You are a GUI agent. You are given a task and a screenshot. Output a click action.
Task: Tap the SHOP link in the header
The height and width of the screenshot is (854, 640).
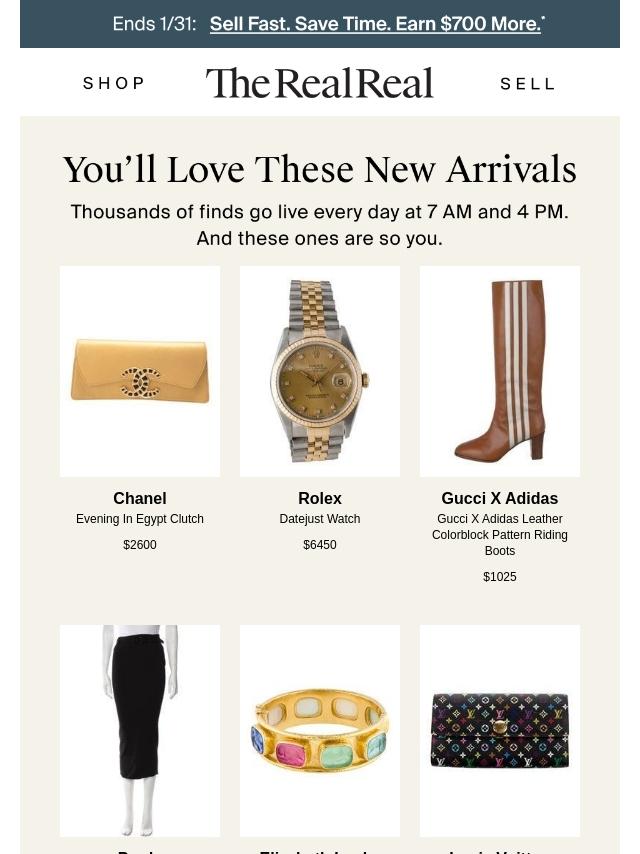[114, 83]
